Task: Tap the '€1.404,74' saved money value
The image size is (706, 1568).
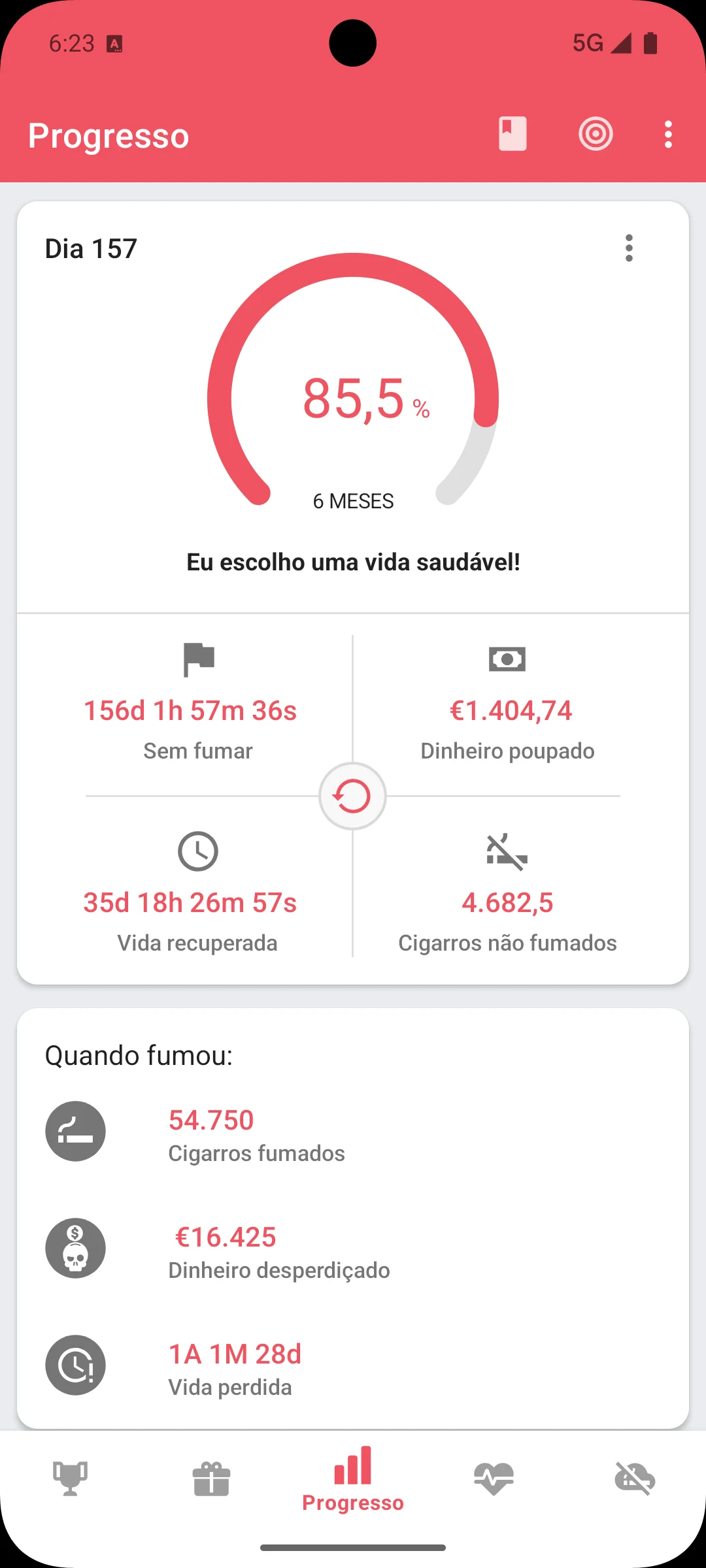Action: click(511, 710)
